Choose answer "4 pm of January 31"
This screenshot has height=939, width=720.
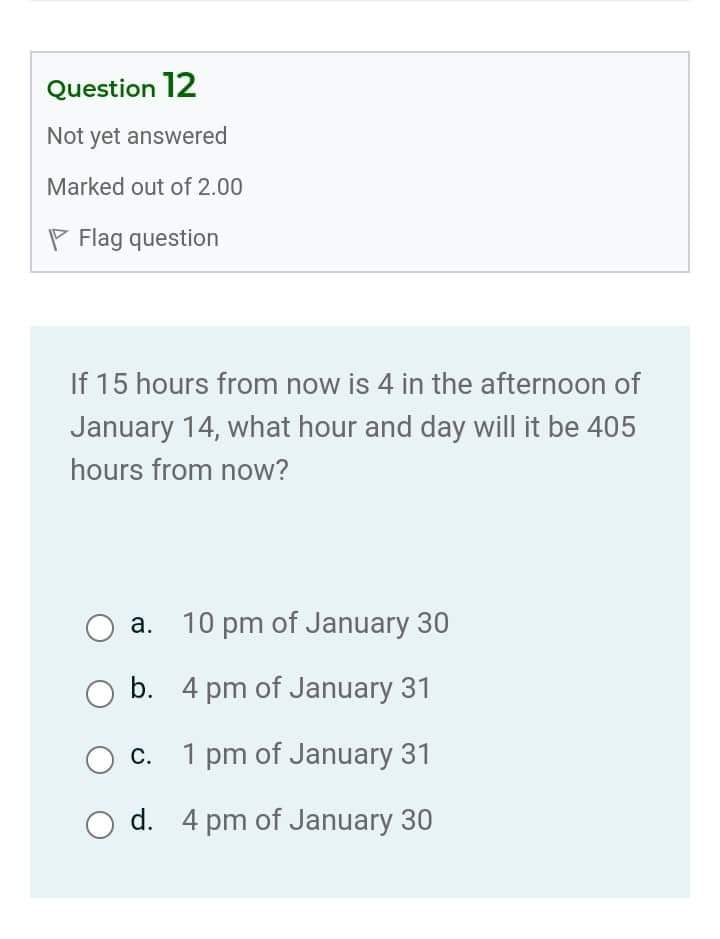[306, 689]
